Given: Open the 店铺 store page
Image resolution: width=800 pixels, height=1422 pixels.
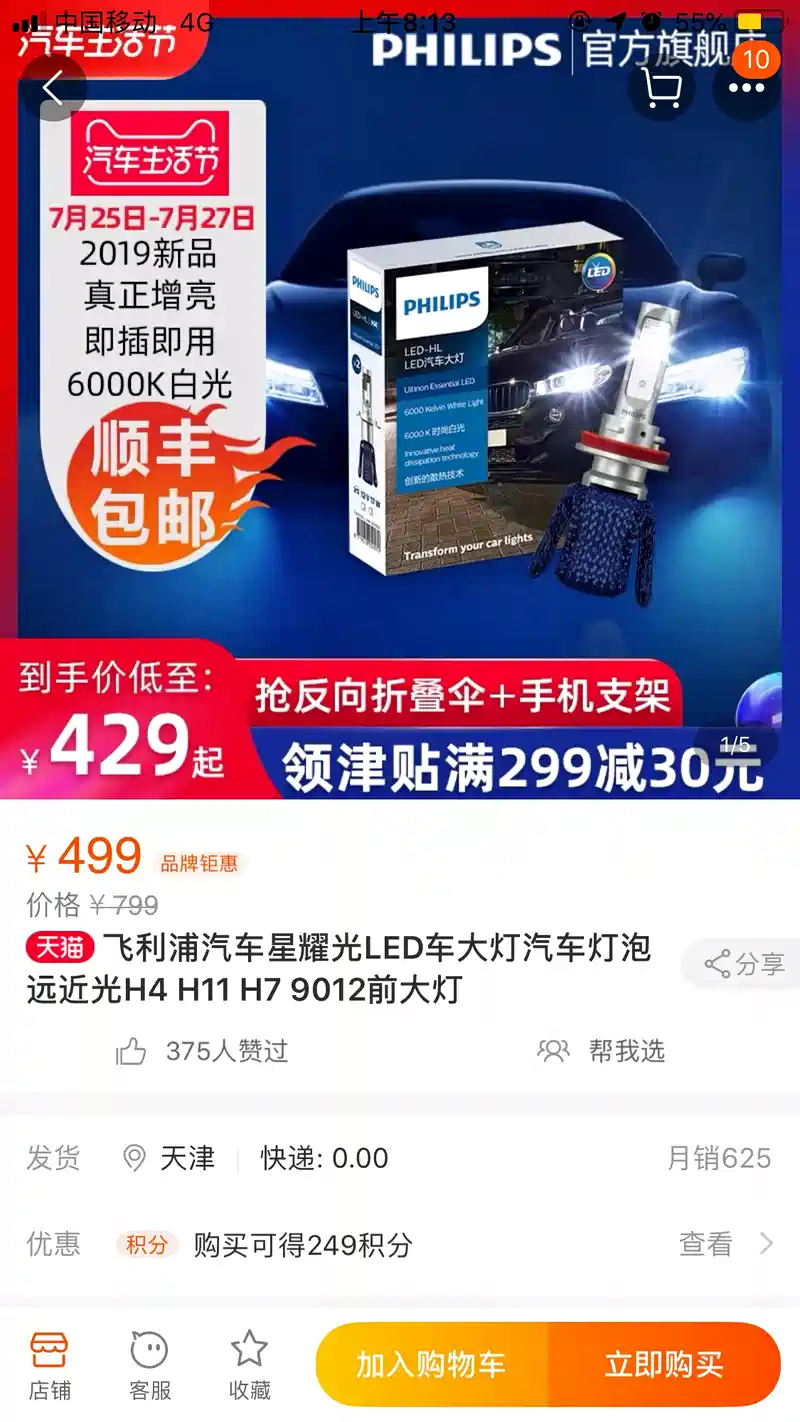Looking at the screenshot, I should (x=49, y=1365).
